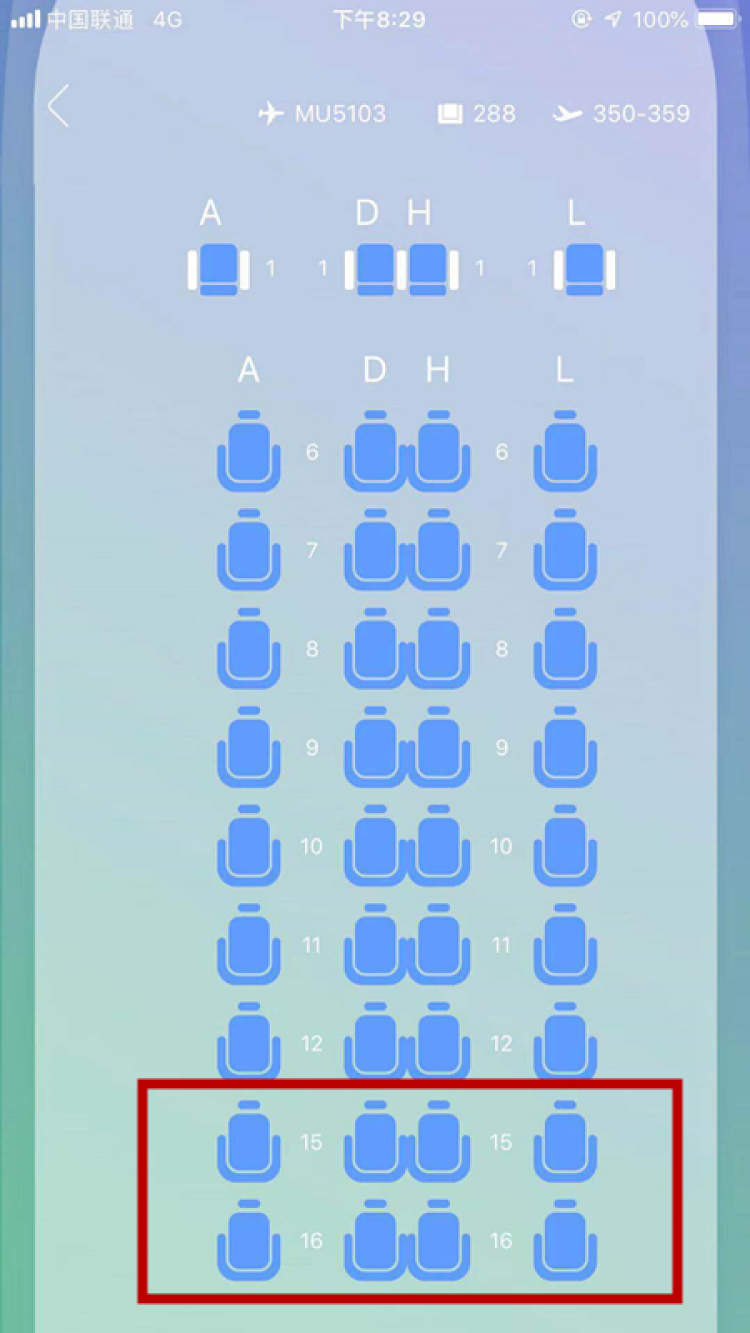Select seat 1D in first class
Viewport: 750px width, 1333px height.
coord(375,269)
